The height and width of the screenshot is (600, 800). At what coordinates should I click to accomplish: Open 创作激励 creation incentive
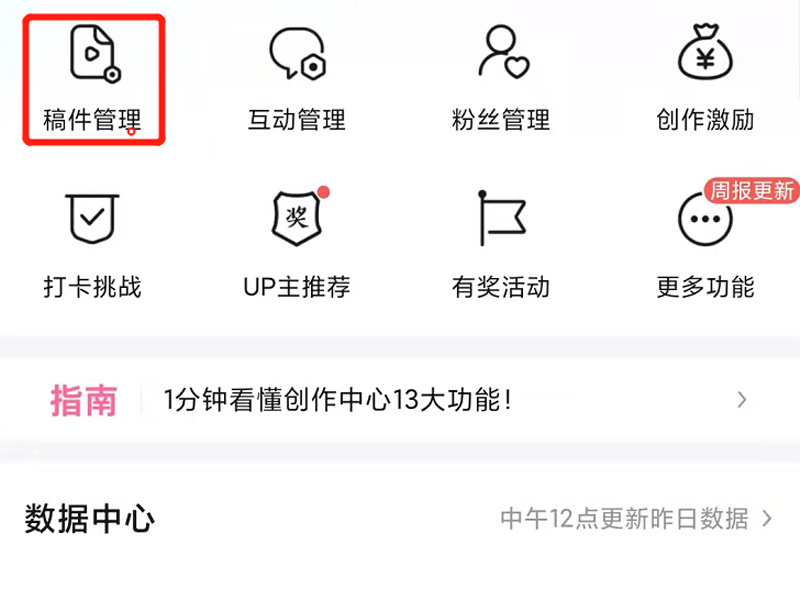pyautogui.click(x=705, y=78)
